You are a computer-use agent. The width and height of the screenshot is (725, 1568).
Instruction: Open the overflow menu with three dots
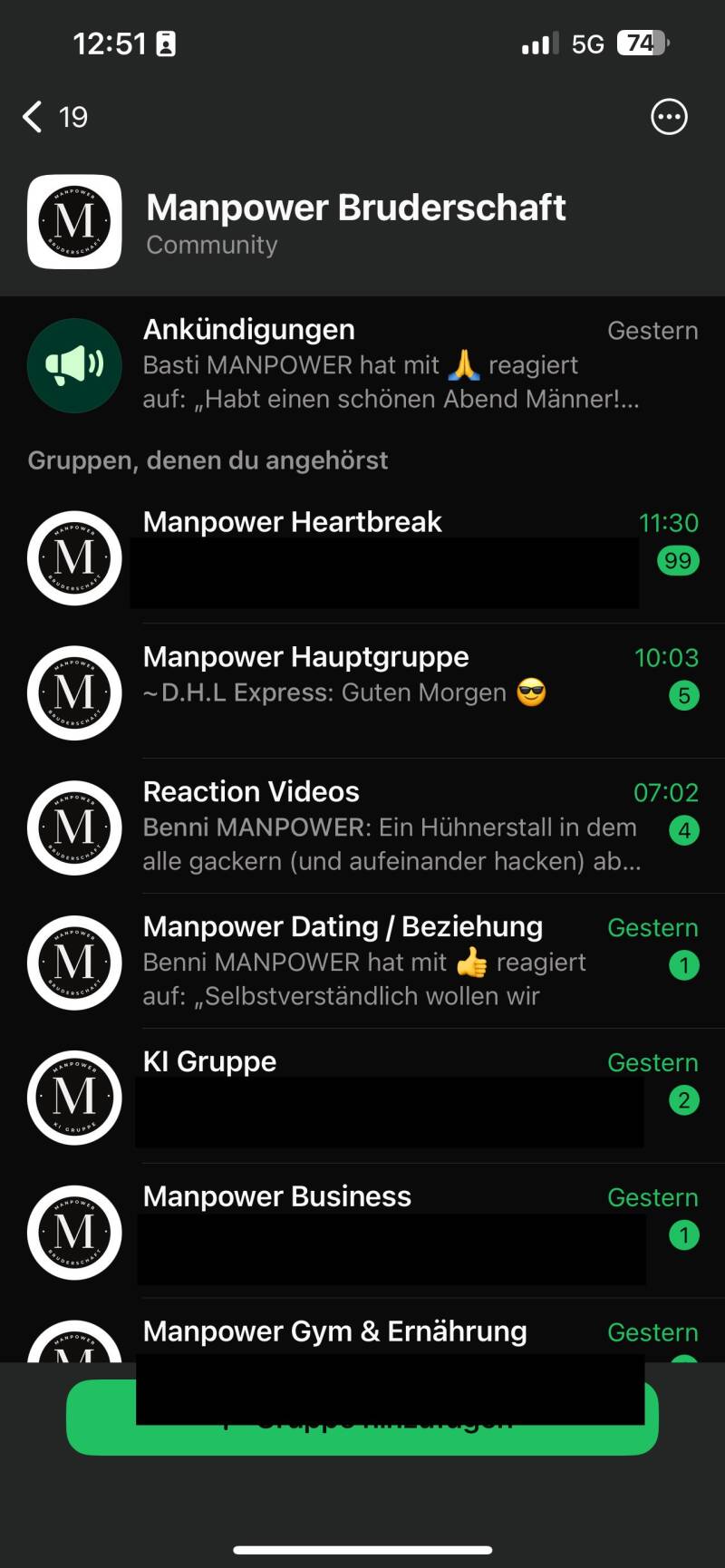click(669, 117)
